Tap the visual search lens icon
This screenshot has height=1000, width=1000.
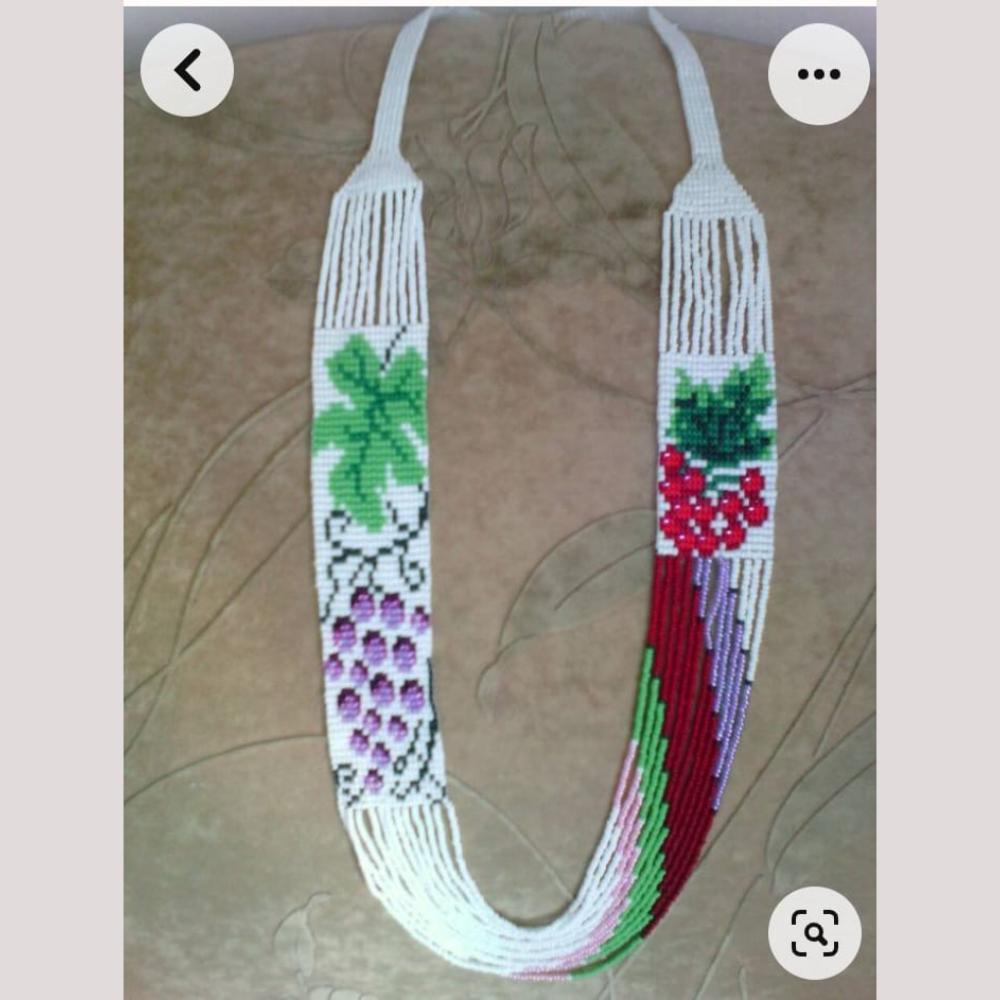tap(815, 933)
